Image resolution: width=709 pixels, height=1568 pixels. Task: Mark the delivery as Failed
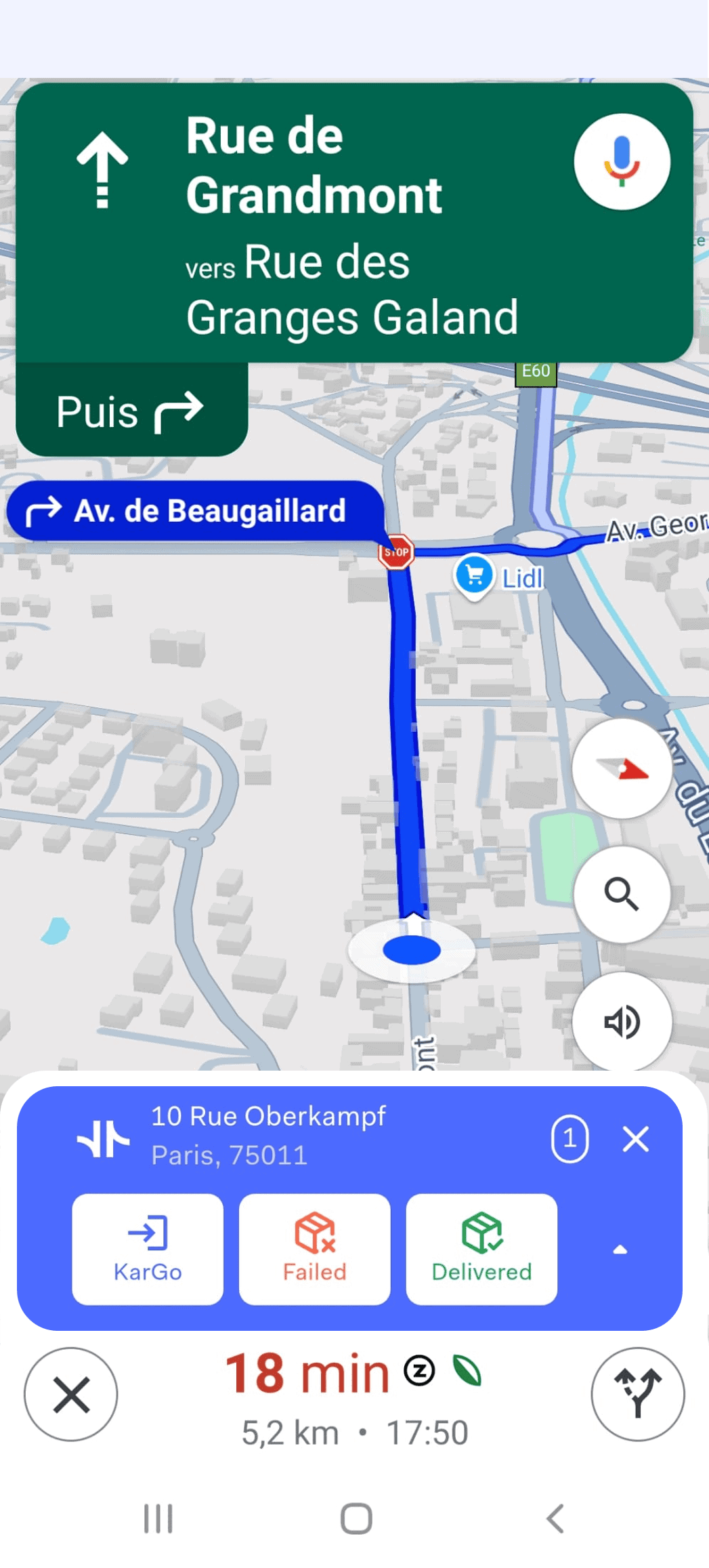(314, 1249)
